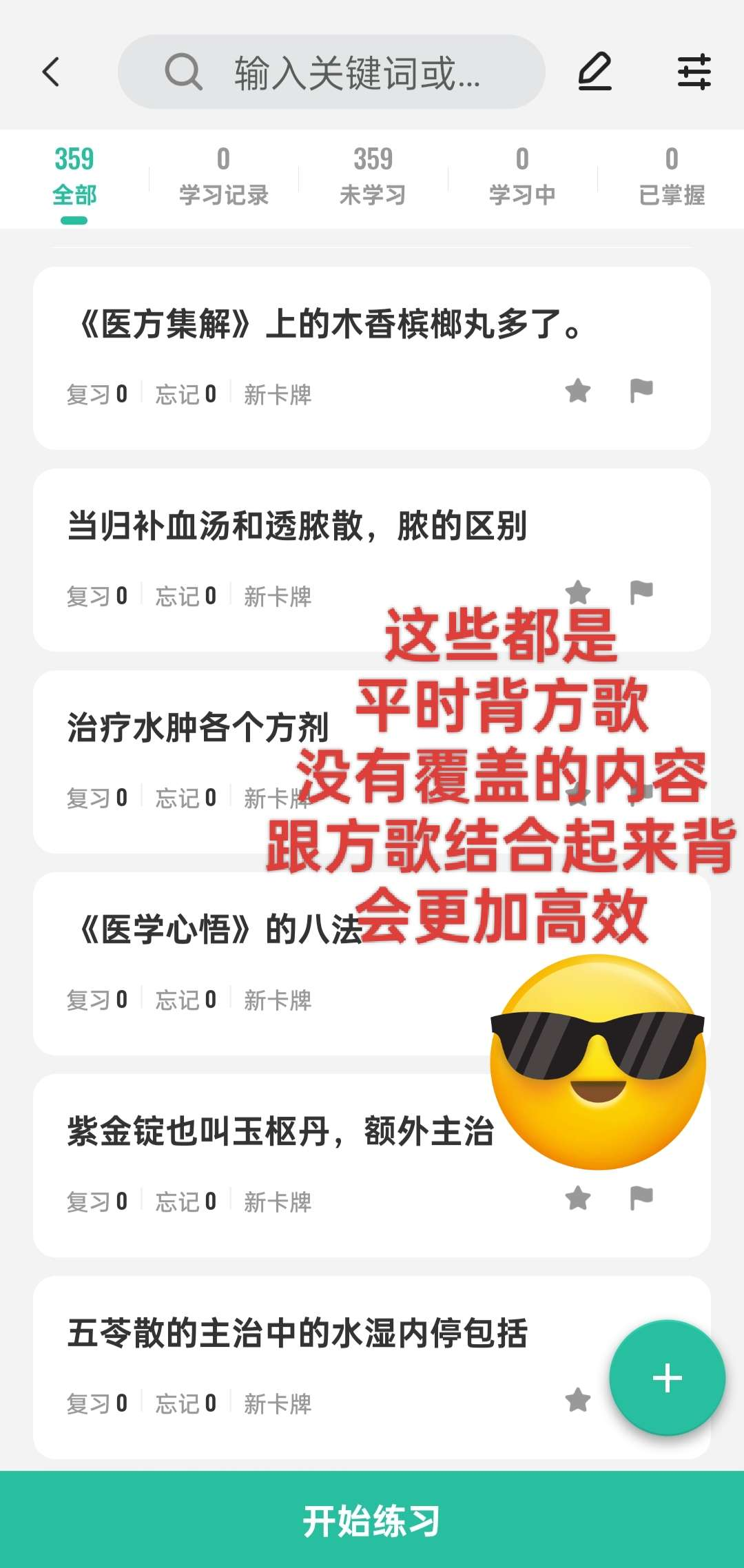This screenshot has height=1568, width=744.
Task: Select the 全部 tab
Action: click(x=74, y=177)
